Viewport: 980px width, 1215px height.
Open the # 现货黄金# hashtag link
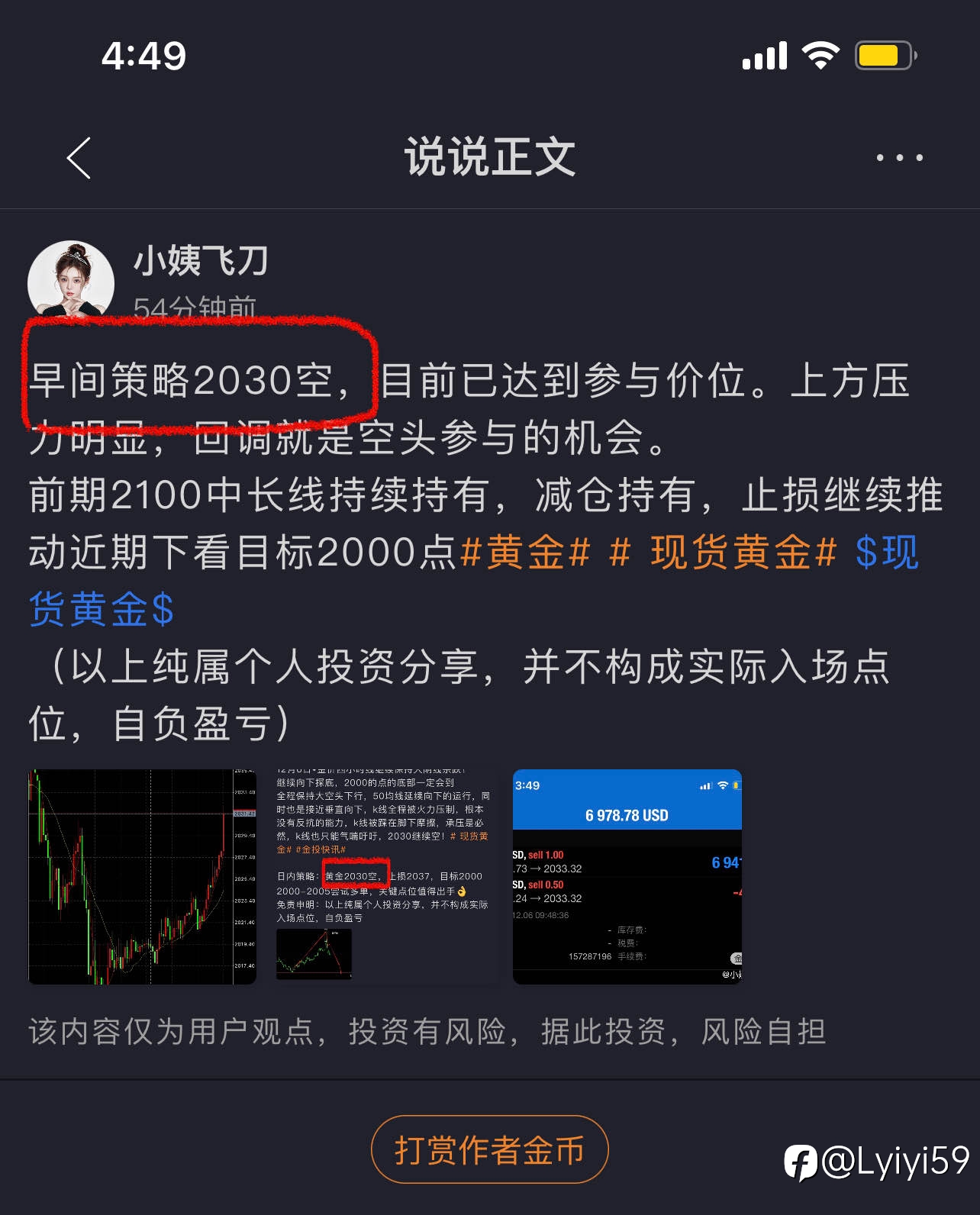point(723,552)
